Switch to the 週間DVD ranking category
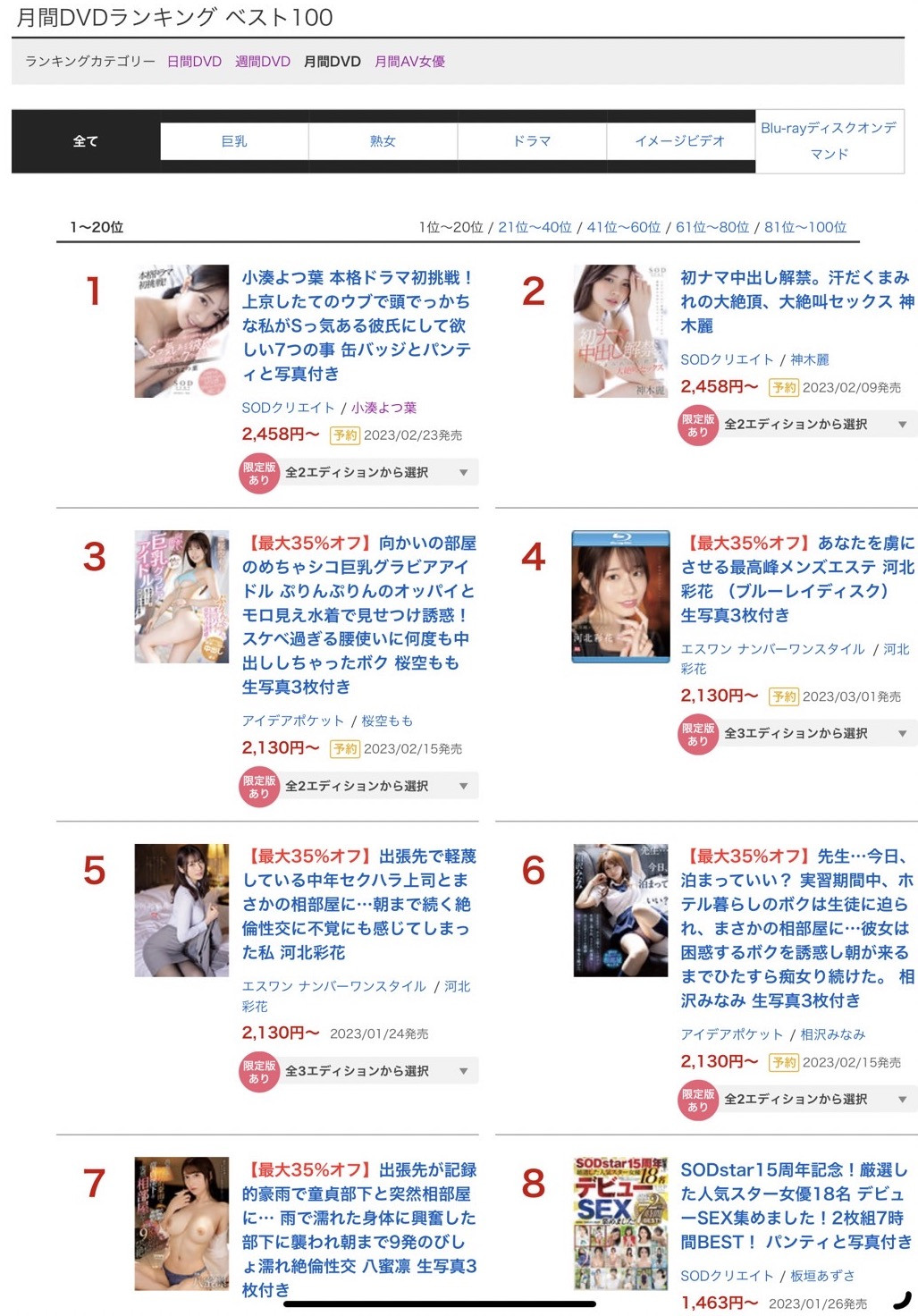The image size is (918, 1316). pos(262,62)
